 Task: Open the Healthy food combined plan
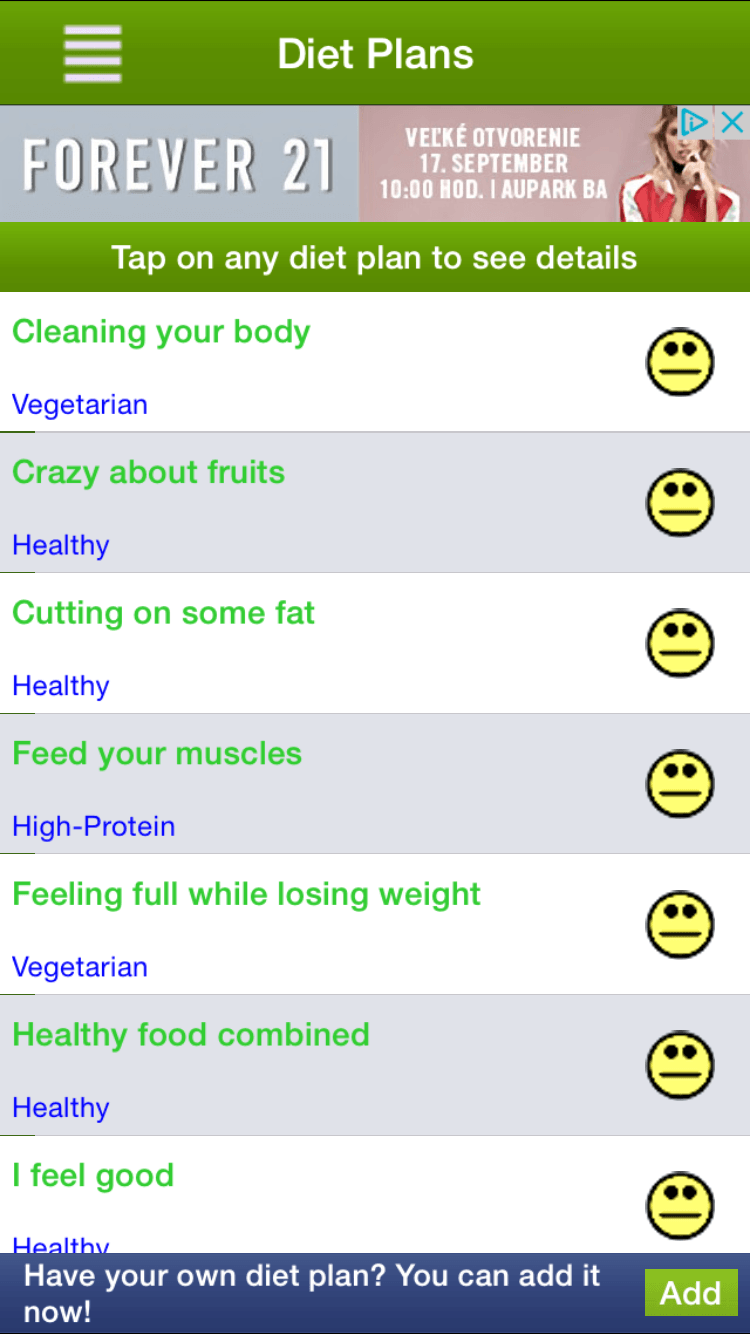tap(375, 1065)
